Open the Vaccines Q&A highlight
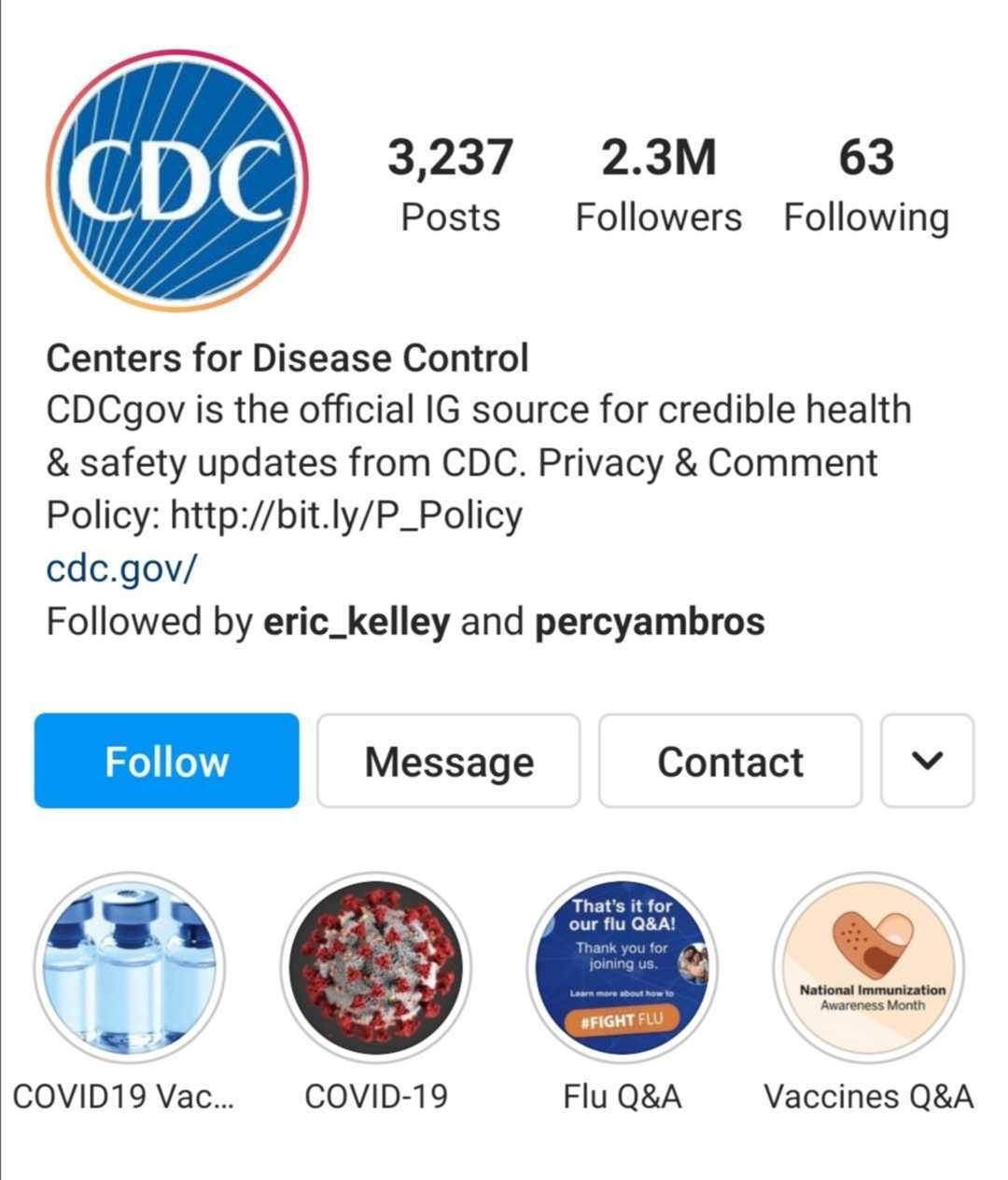Viewport: 1008px width, 1180px height. [x=868, y=967]
